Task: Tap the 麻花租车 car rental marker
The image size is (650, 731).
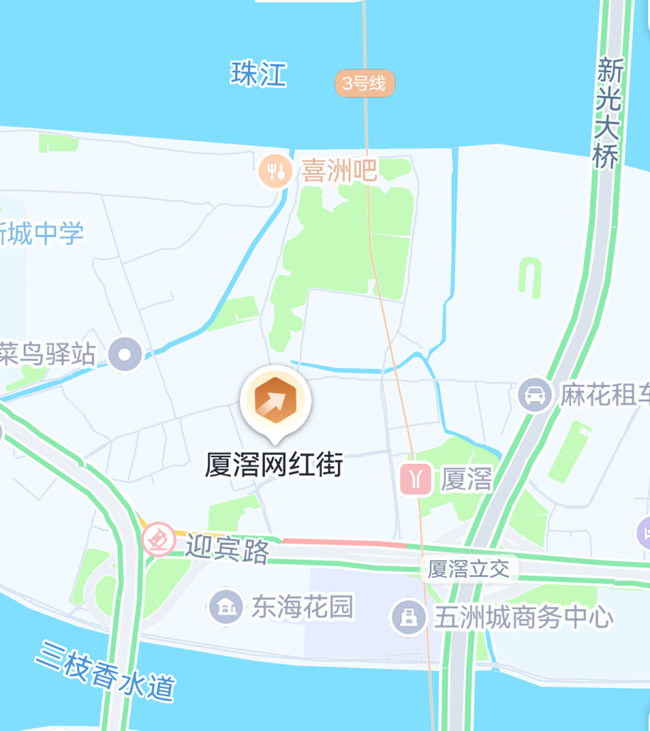Action: 536,394
